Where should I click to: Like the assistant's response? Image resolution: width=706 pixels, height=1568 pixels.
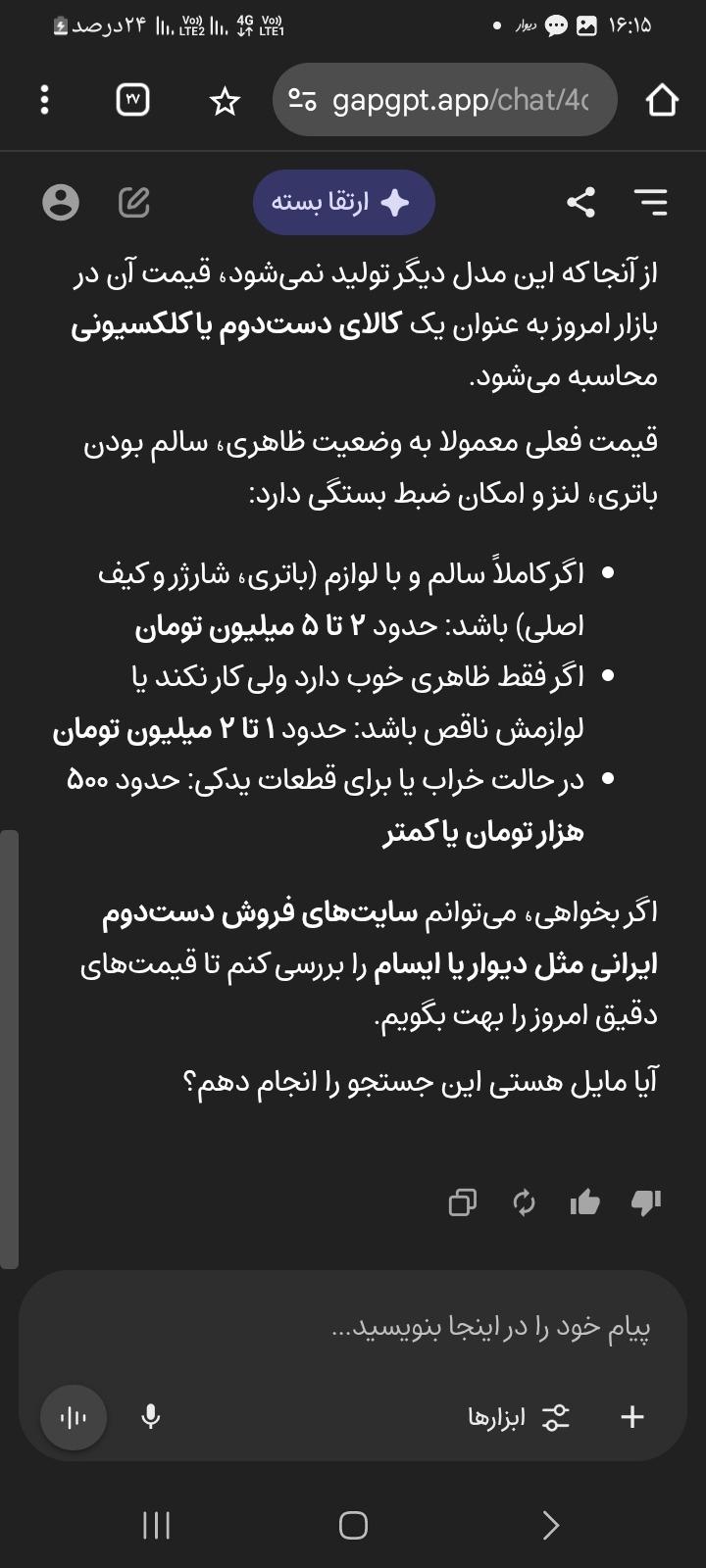coord(584,1201)
